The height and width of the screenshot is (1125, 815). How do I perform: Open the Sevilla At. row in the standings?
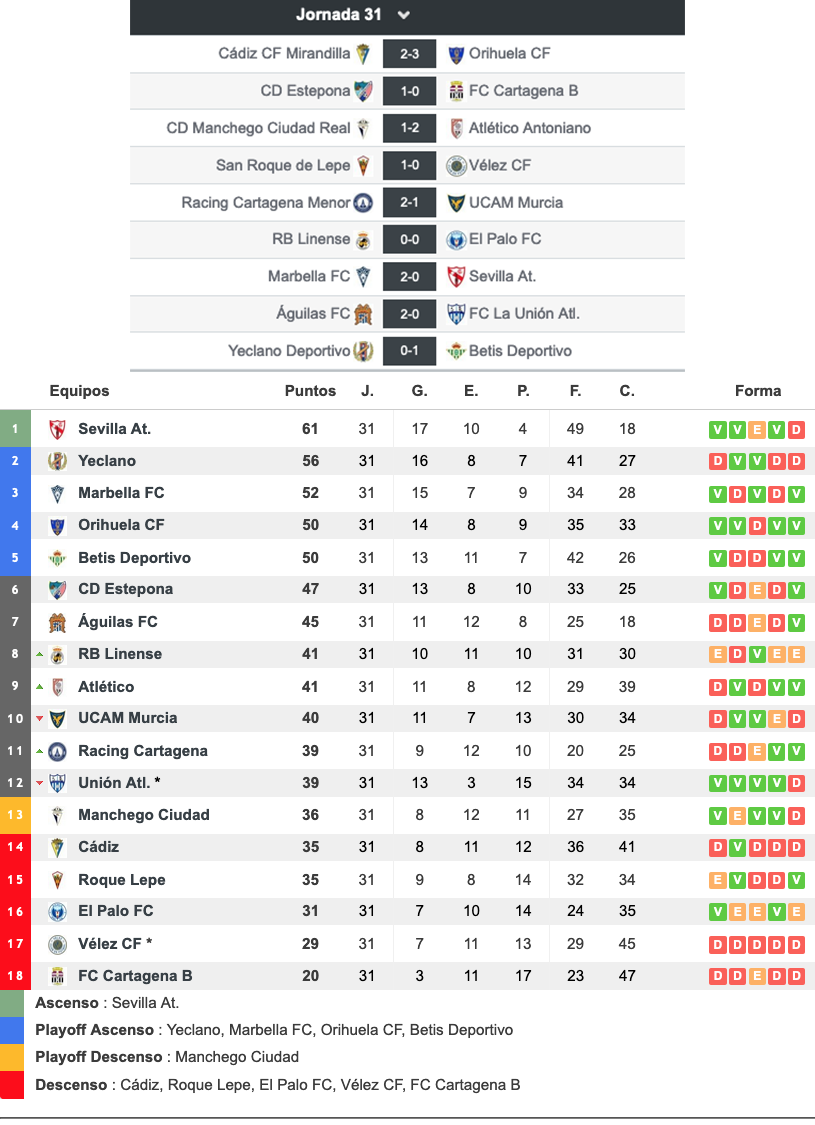114,429
